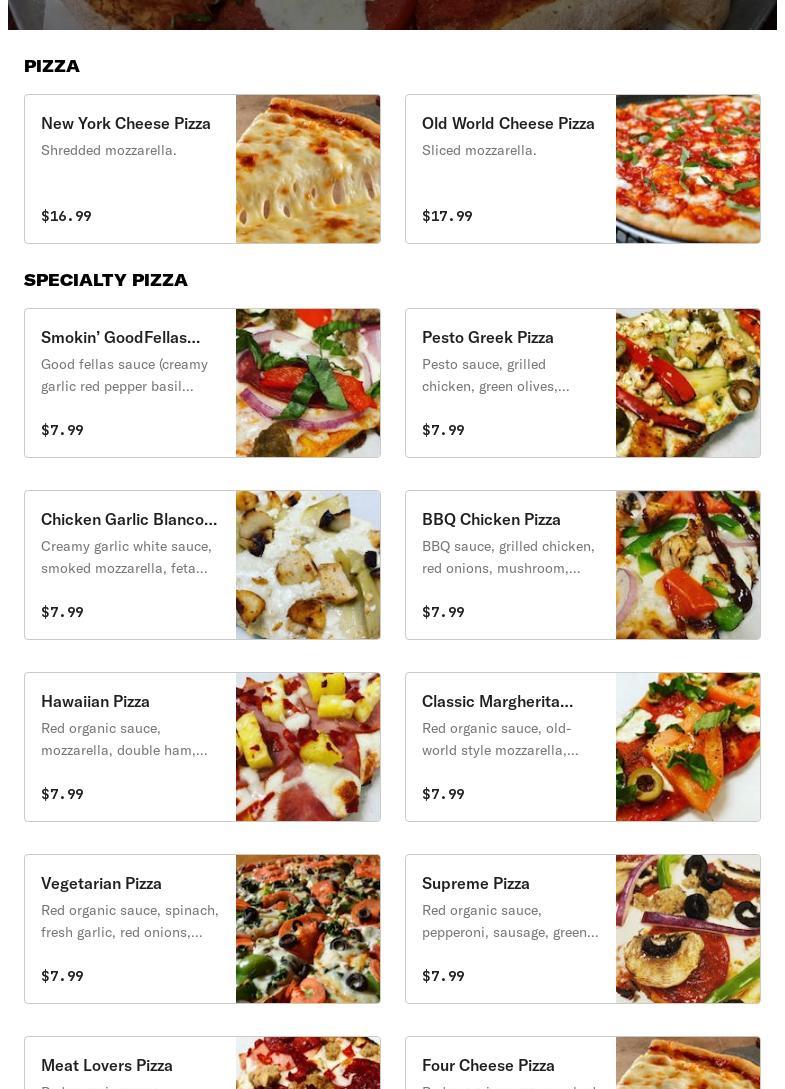Open the Classic Margherita pizza card
Image resolution: width=785 pixels, height=1089 pixels.
[582, 747]
